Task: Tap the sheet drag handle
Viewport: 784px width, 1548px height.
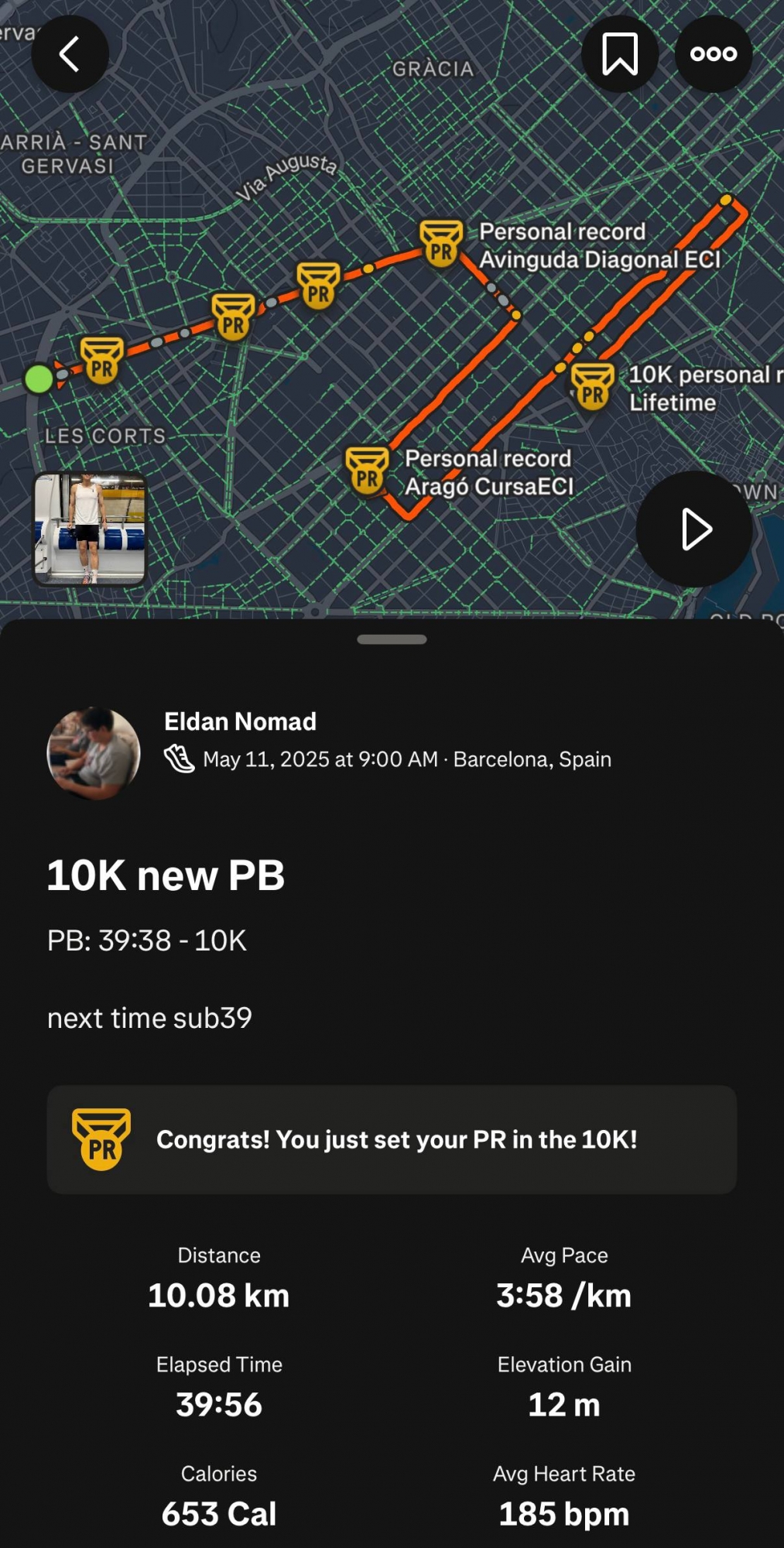Action: pyautogui.click(x=392, y=639)
